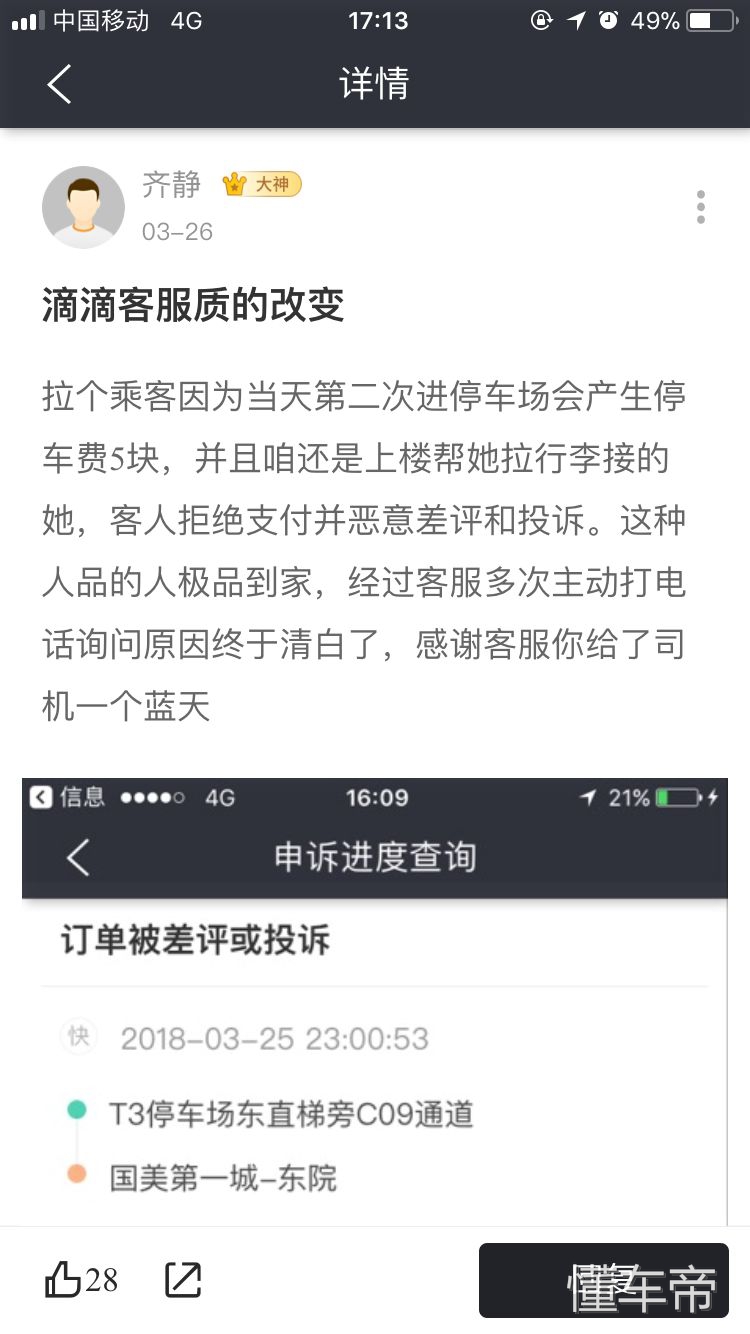Tap the golden crown 大神 badge

tap(260, 185)
